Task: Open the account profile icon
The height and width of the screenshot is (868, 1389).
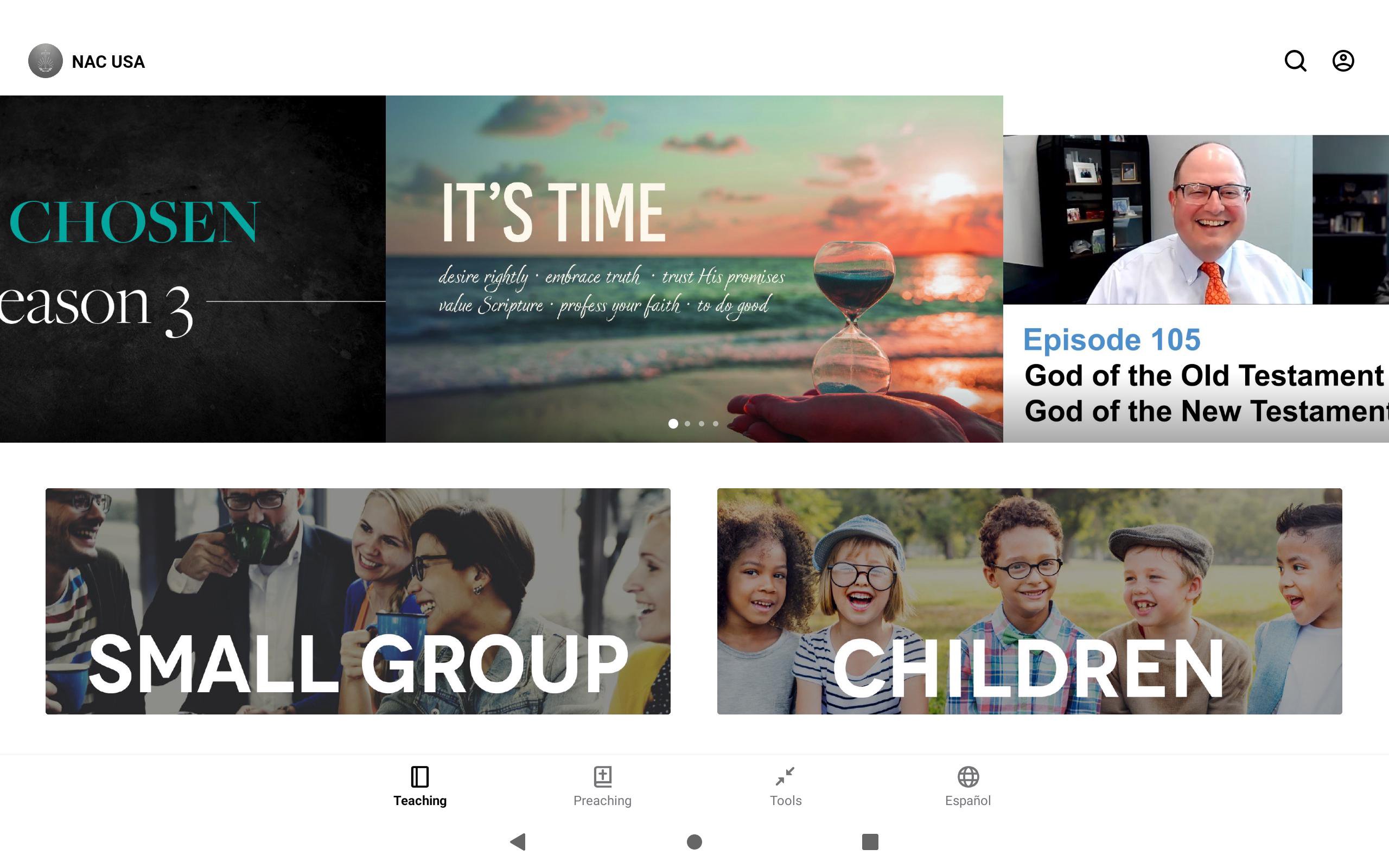Action: pos(1342,61)
